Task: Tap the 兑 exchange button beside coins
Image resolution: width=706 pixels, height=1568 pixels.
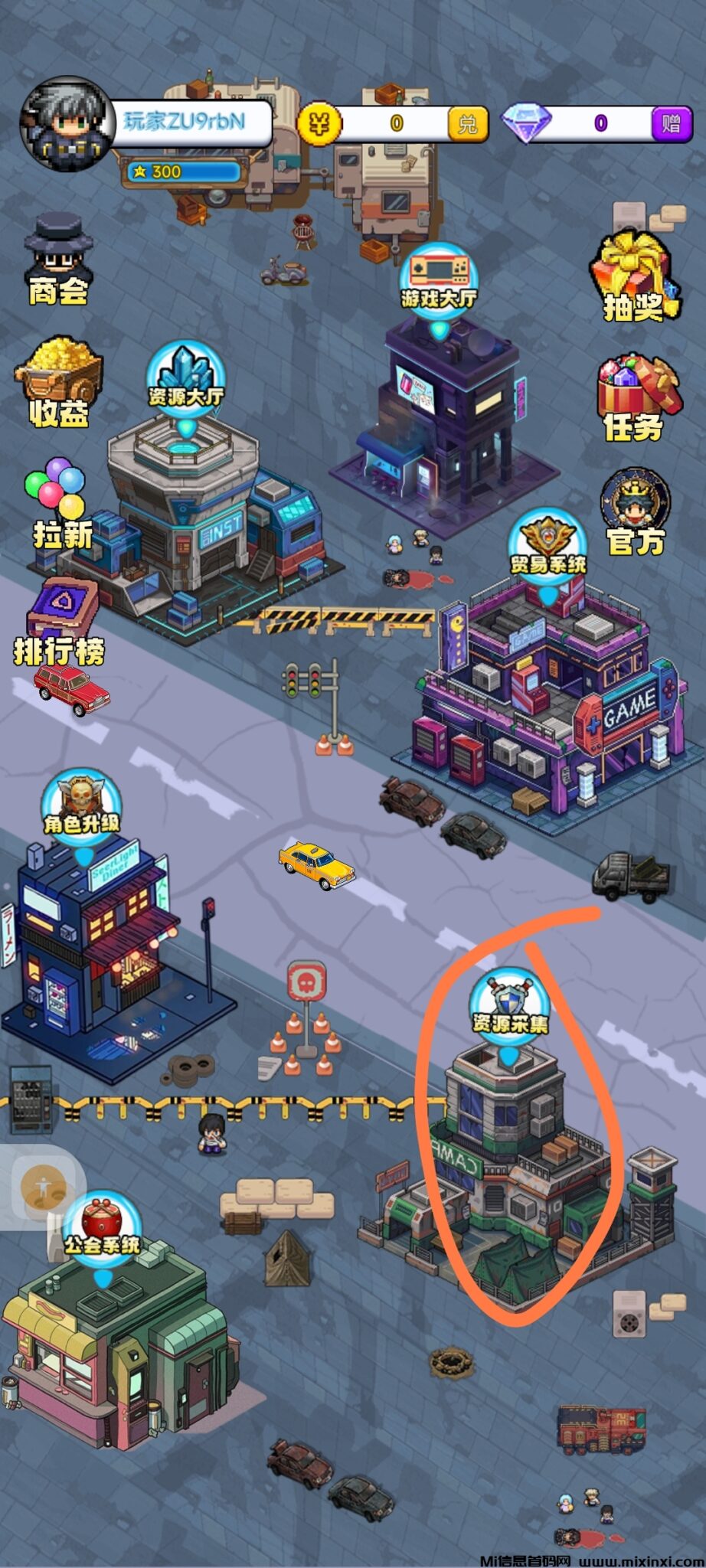Action: 466,123
